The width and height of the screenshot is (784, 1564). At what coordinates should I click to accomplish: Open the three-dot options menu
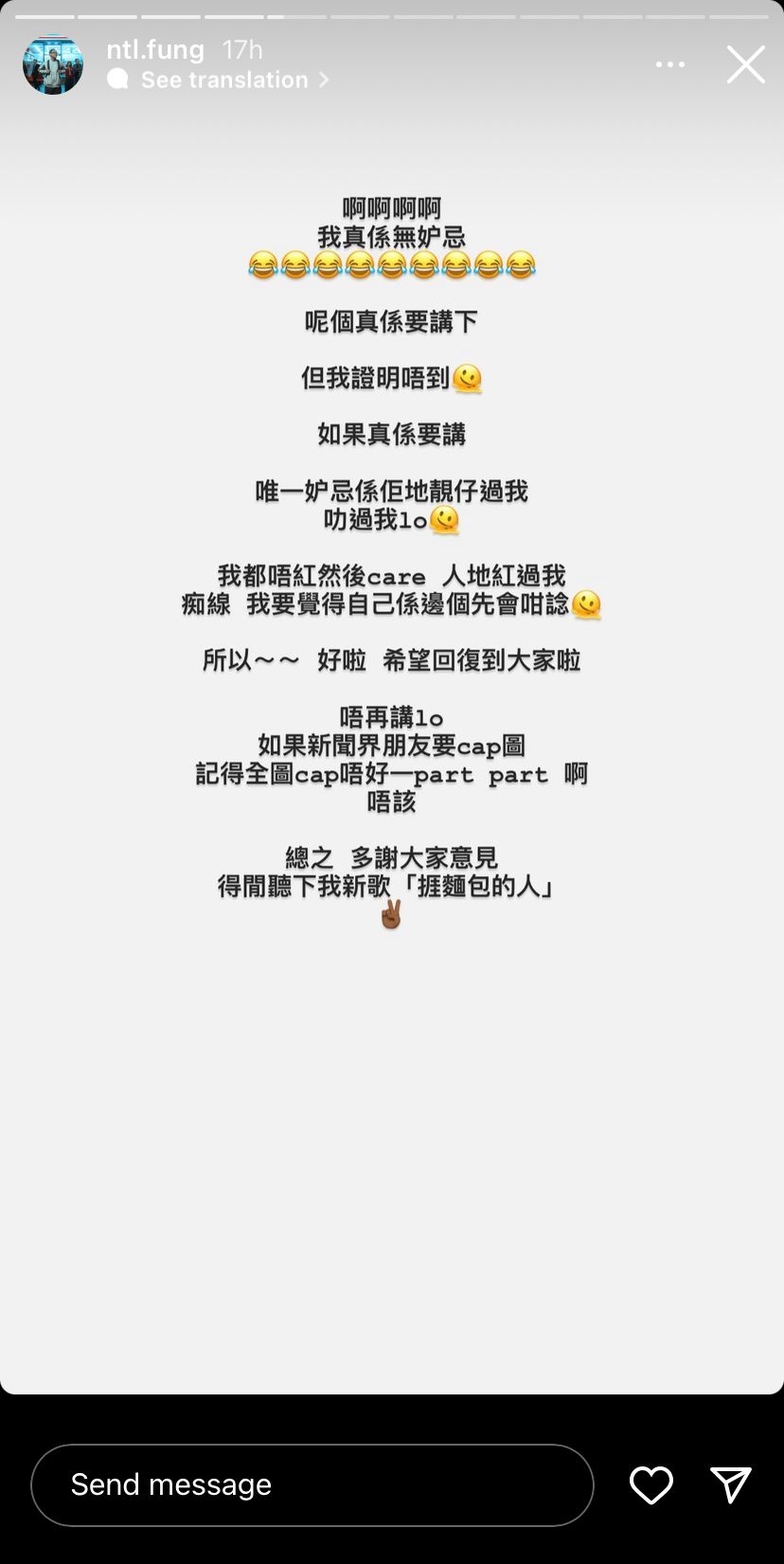[x=670, y=63]
